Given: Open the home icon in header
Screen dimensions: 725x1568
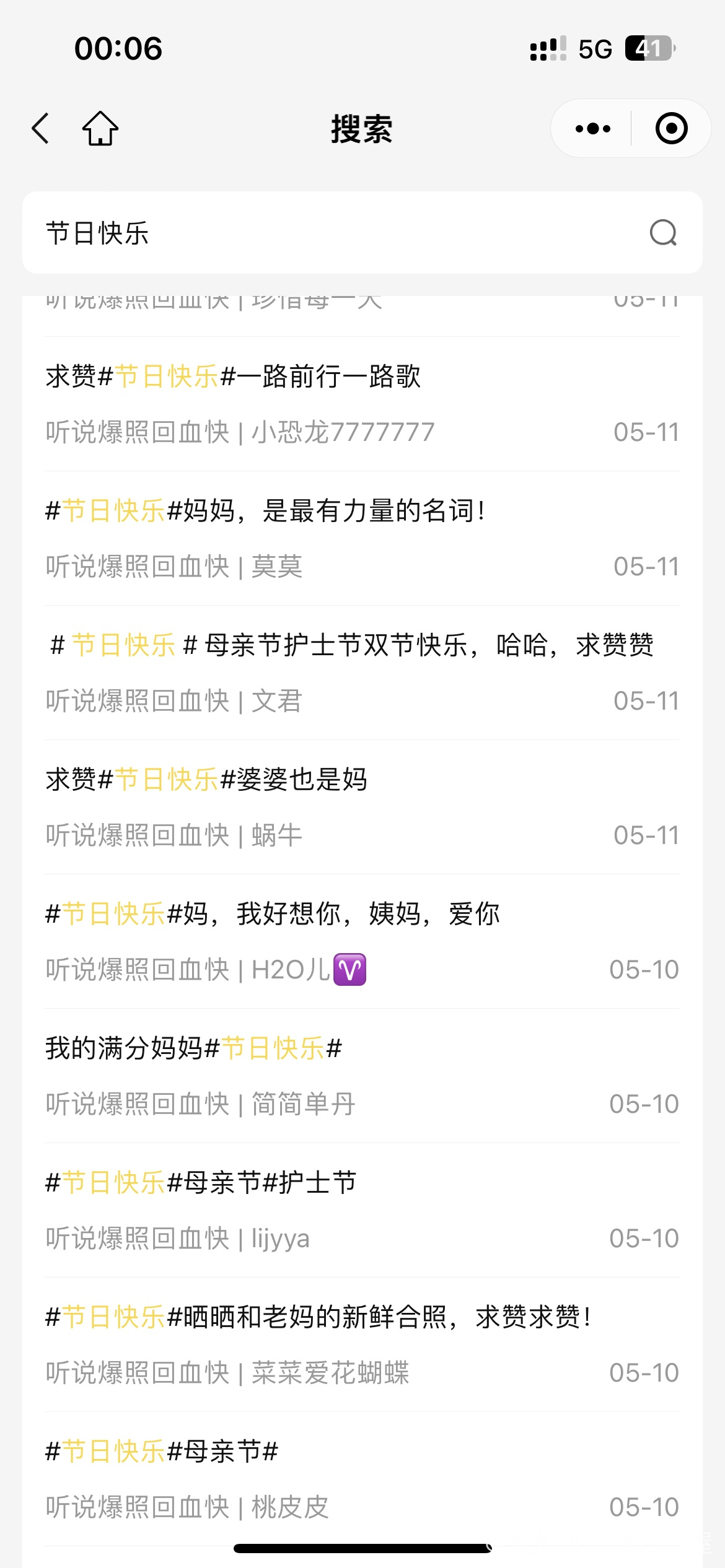Looking at the screenshot, I should (100, 128).
